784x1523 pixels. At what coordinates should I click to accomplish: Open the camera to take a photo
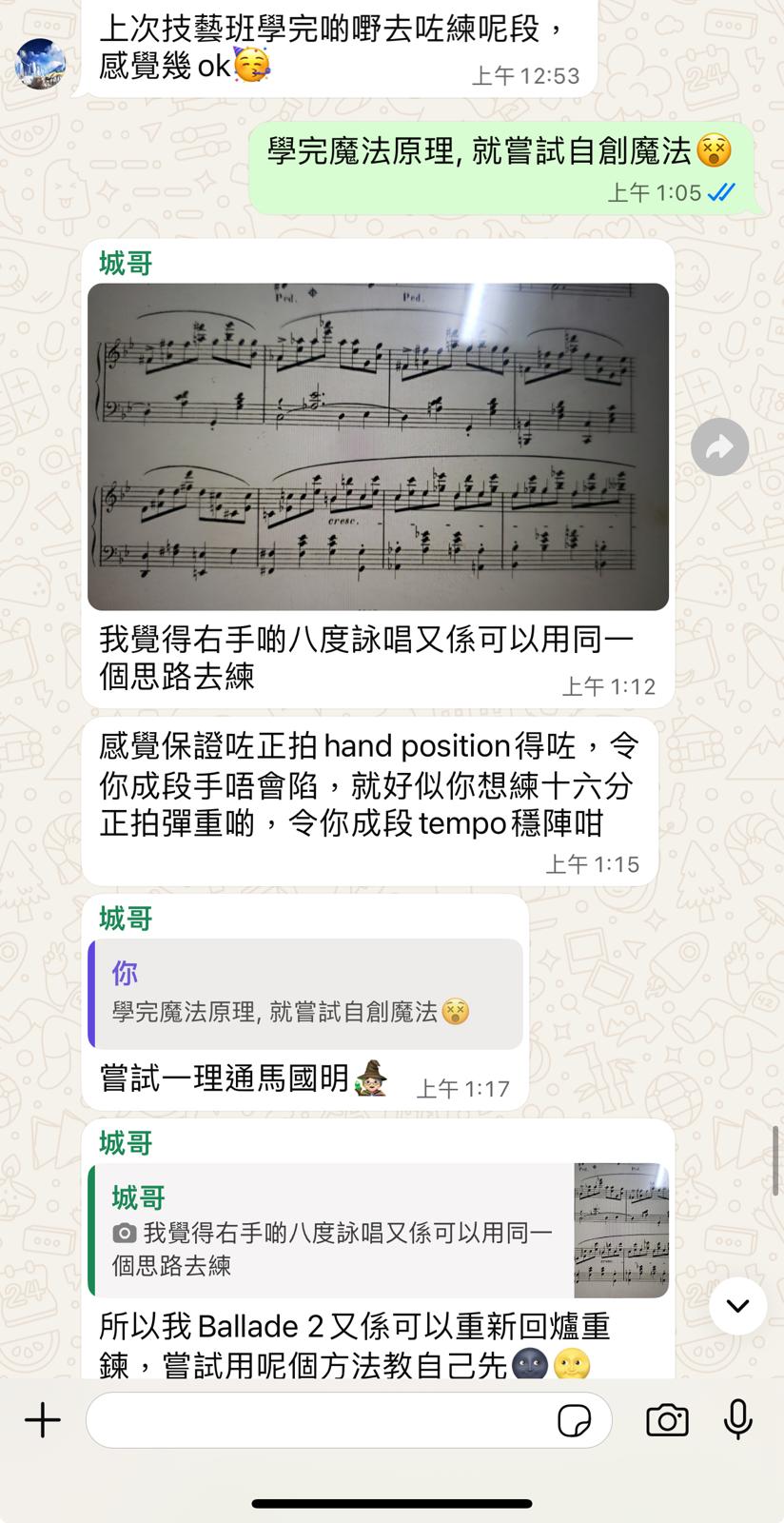point(667,1420)
